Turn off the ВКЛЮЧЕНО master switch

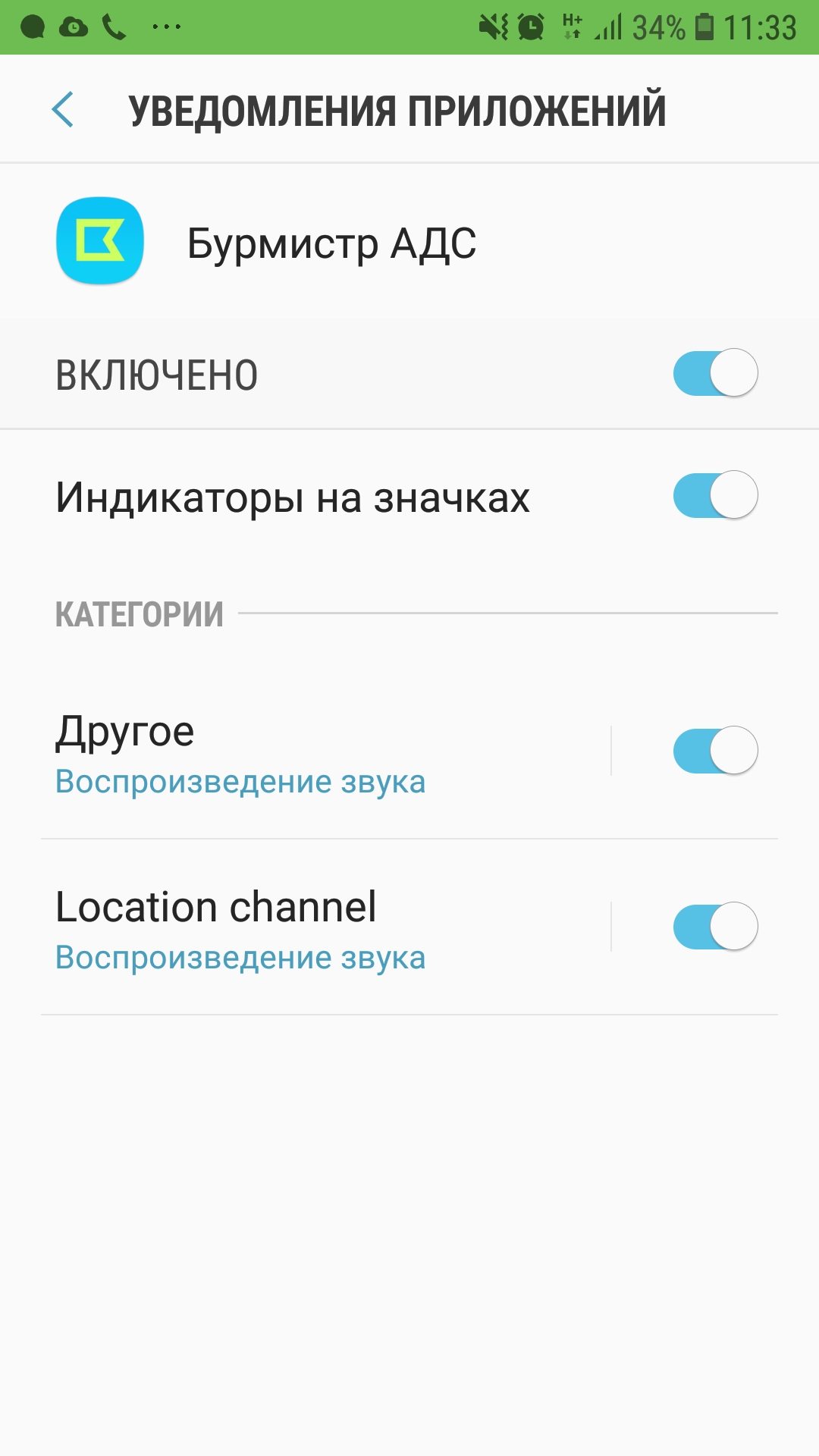(715, 373)
